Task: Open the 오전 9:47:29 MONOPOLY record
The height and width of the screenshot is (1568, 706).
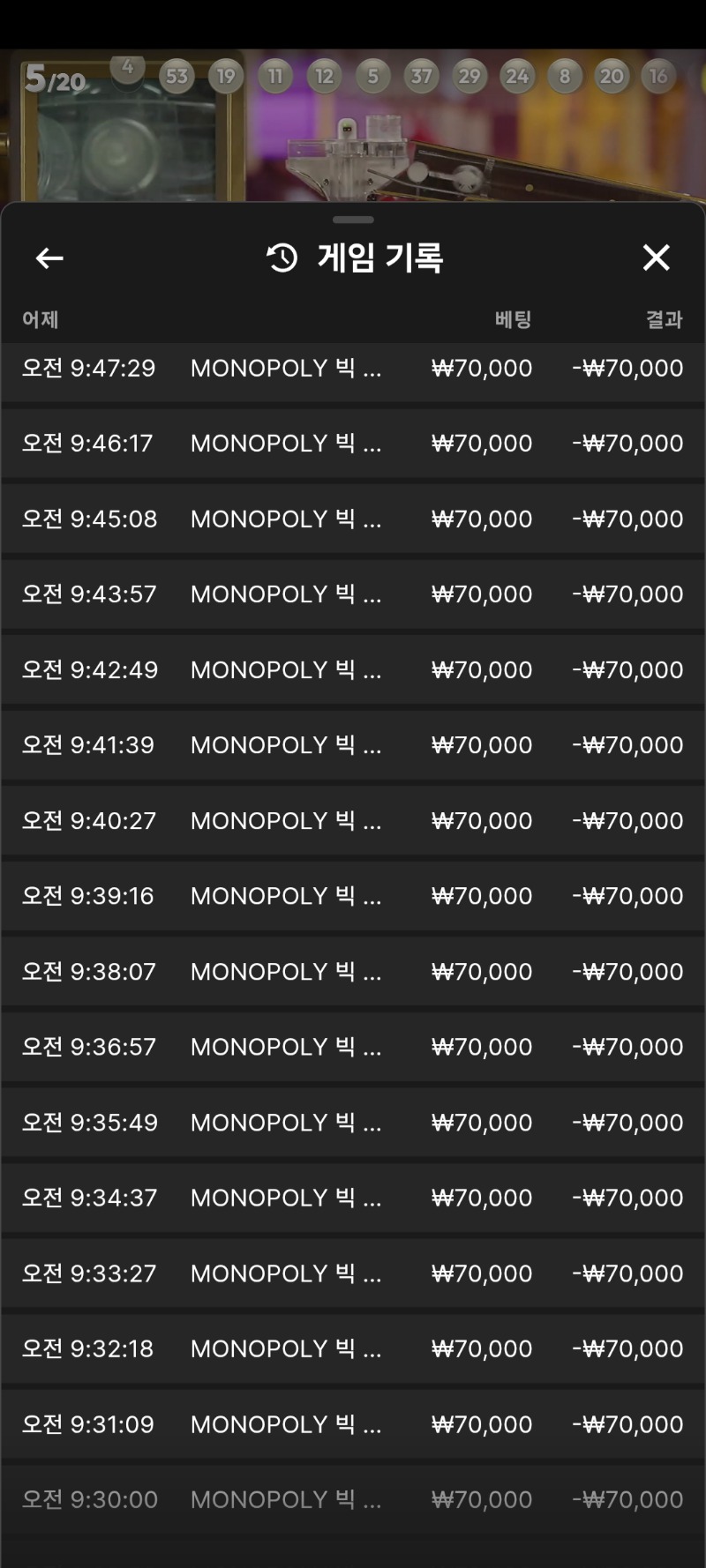Action: (353, 369)
